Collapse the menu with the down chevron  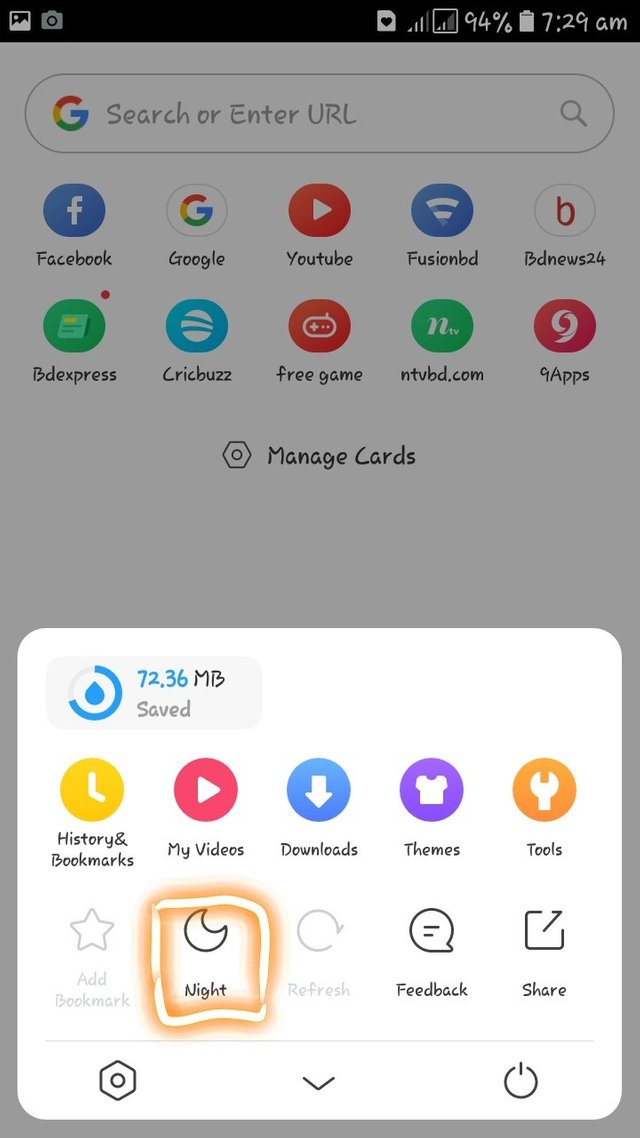coord(319,1083)
